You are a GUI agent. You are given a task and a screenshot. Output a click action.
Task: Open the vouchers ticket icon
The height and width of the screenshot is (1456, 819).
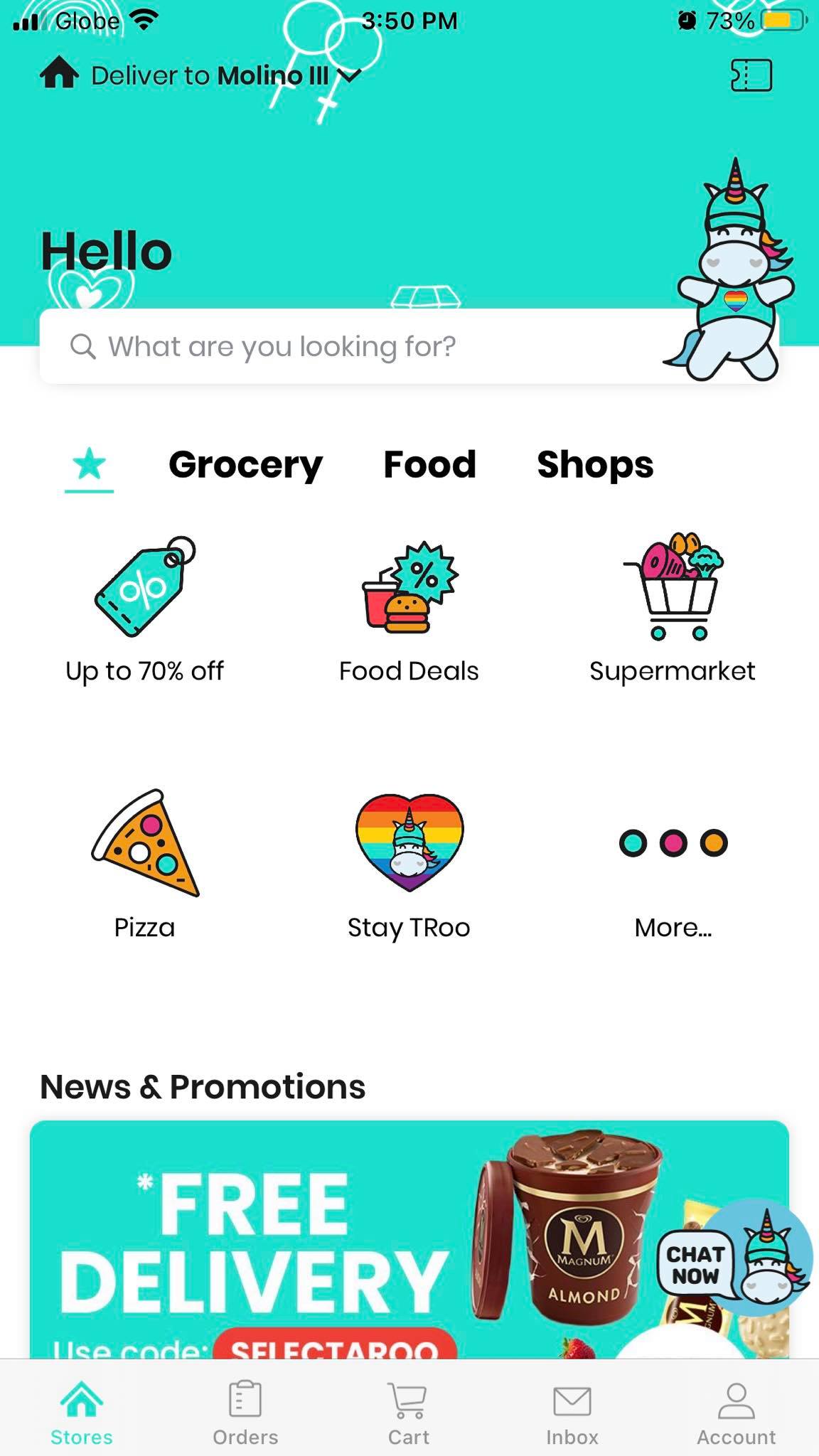pyautogui.click(x=751, y=75)
